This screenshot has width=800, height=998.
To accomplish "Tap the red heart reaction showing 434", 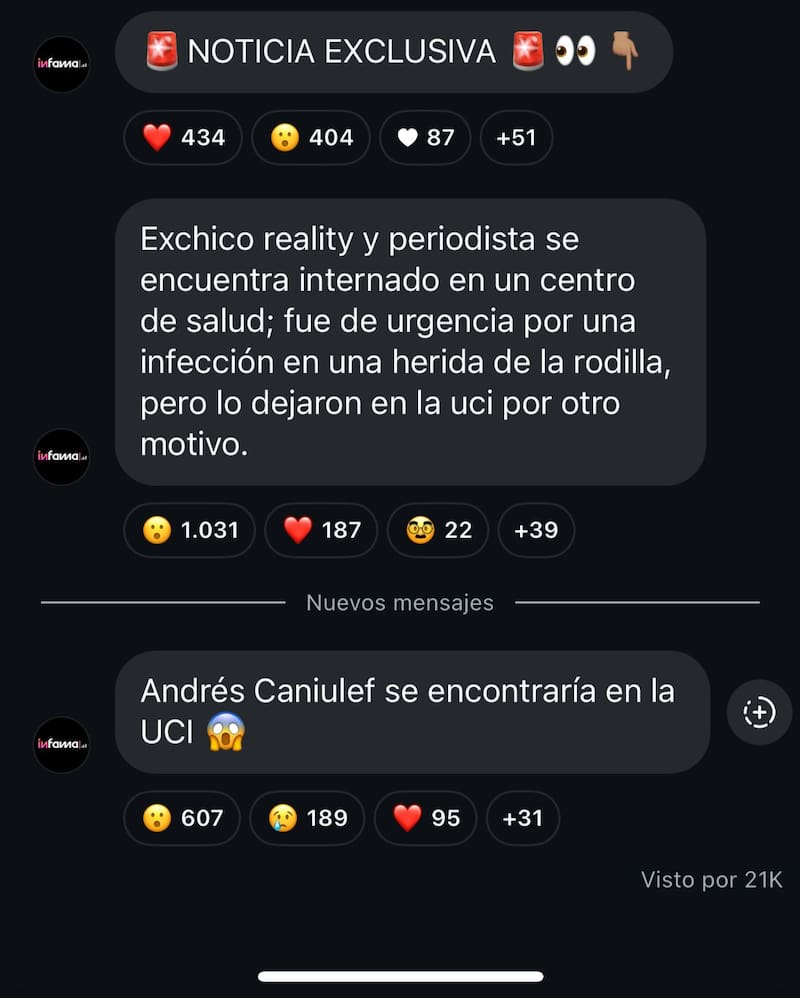I will coord(182,138).
